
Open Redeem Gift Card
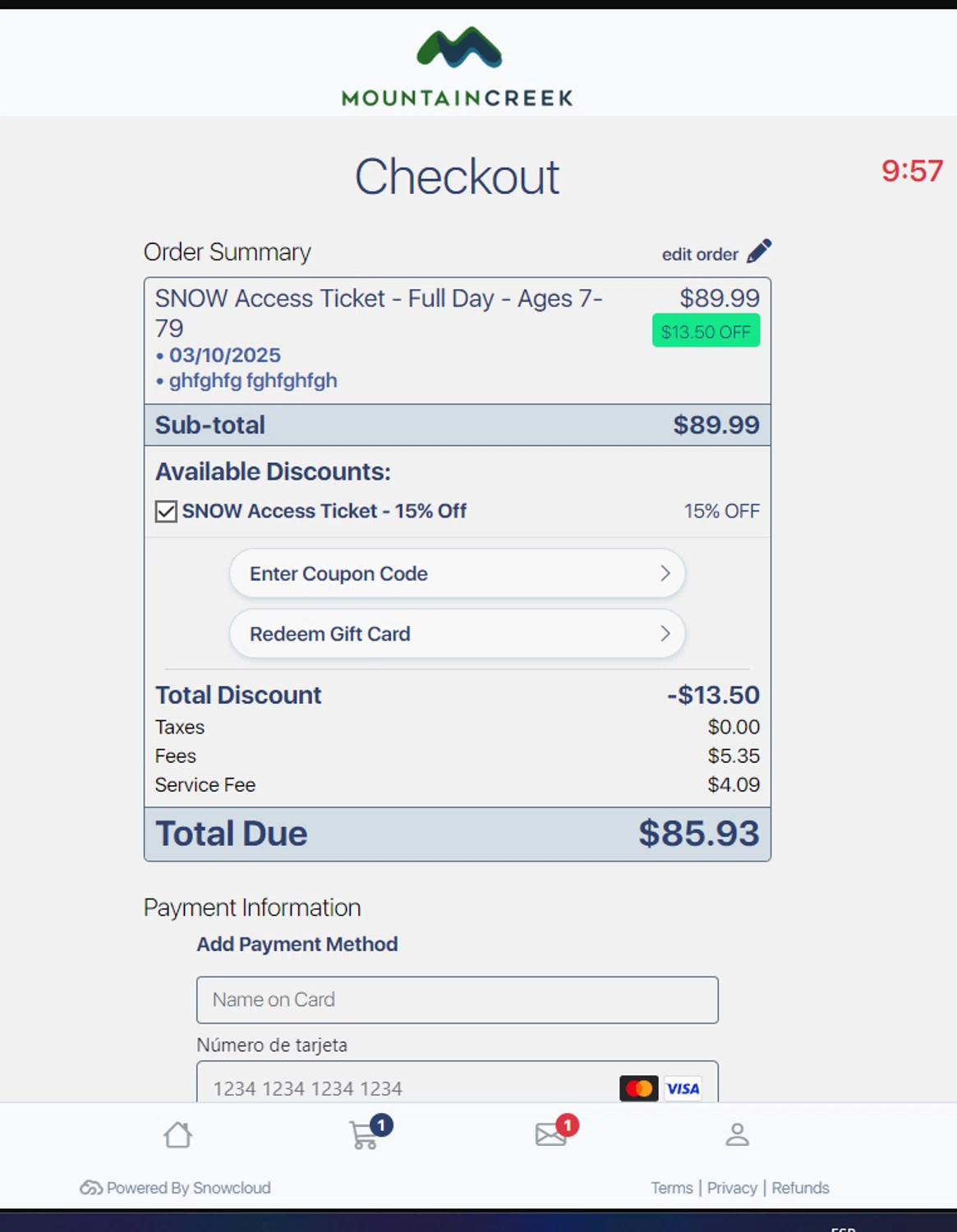pyautogui.click(x=457, y=634)
